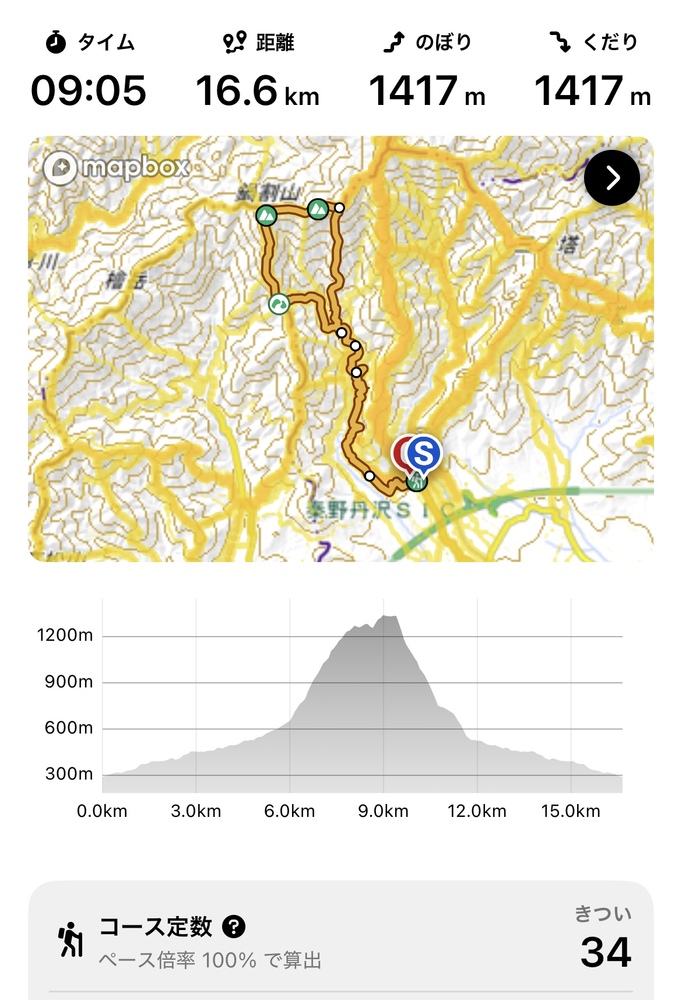The height and width of the screenshot is (1000, 682).
Task: Open the コース定数 help question mark
Action: (234, 927)
